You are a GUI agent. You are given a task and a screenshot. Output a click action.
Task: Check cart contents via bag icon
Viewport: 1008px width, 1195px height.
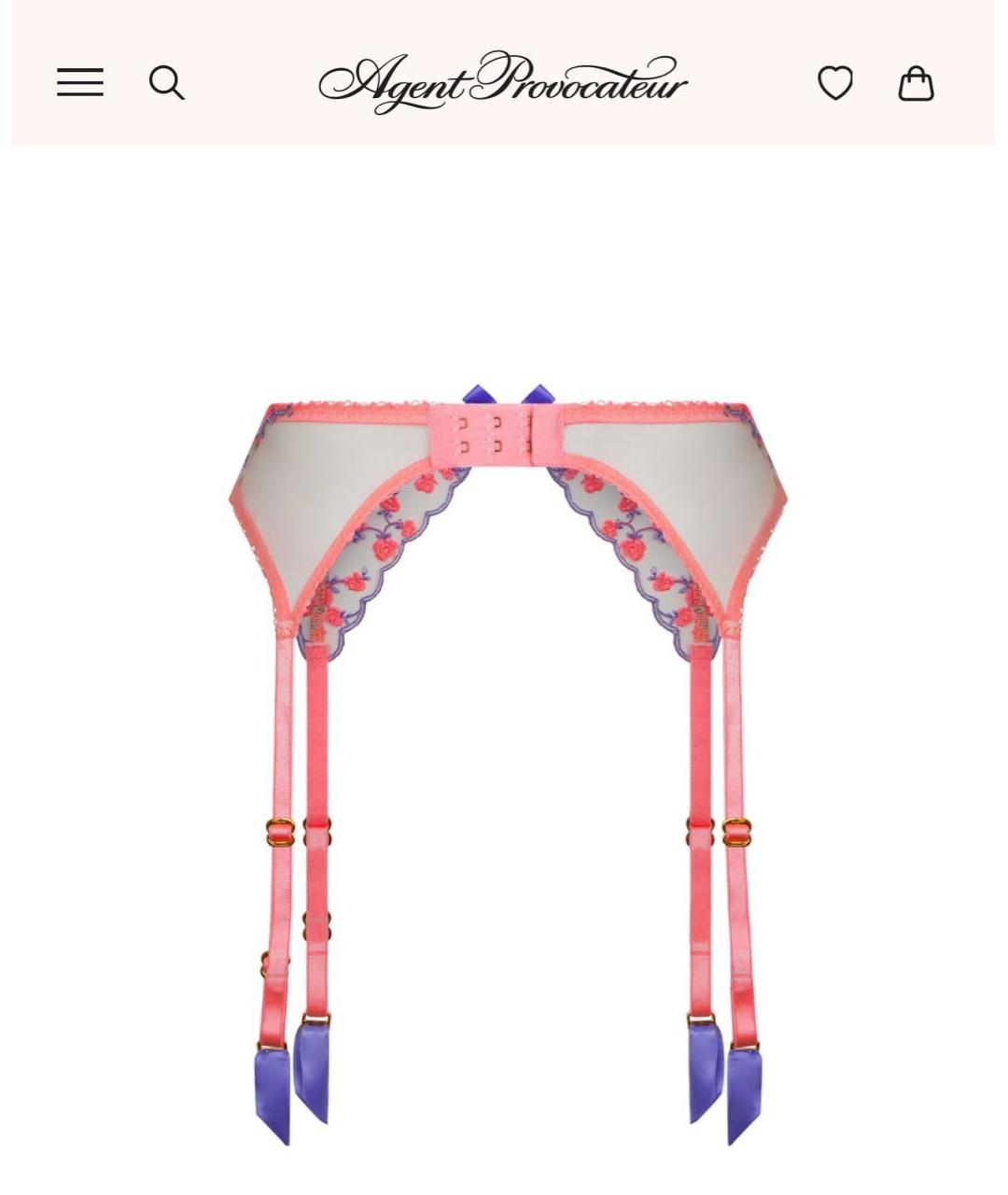point(917,83)
